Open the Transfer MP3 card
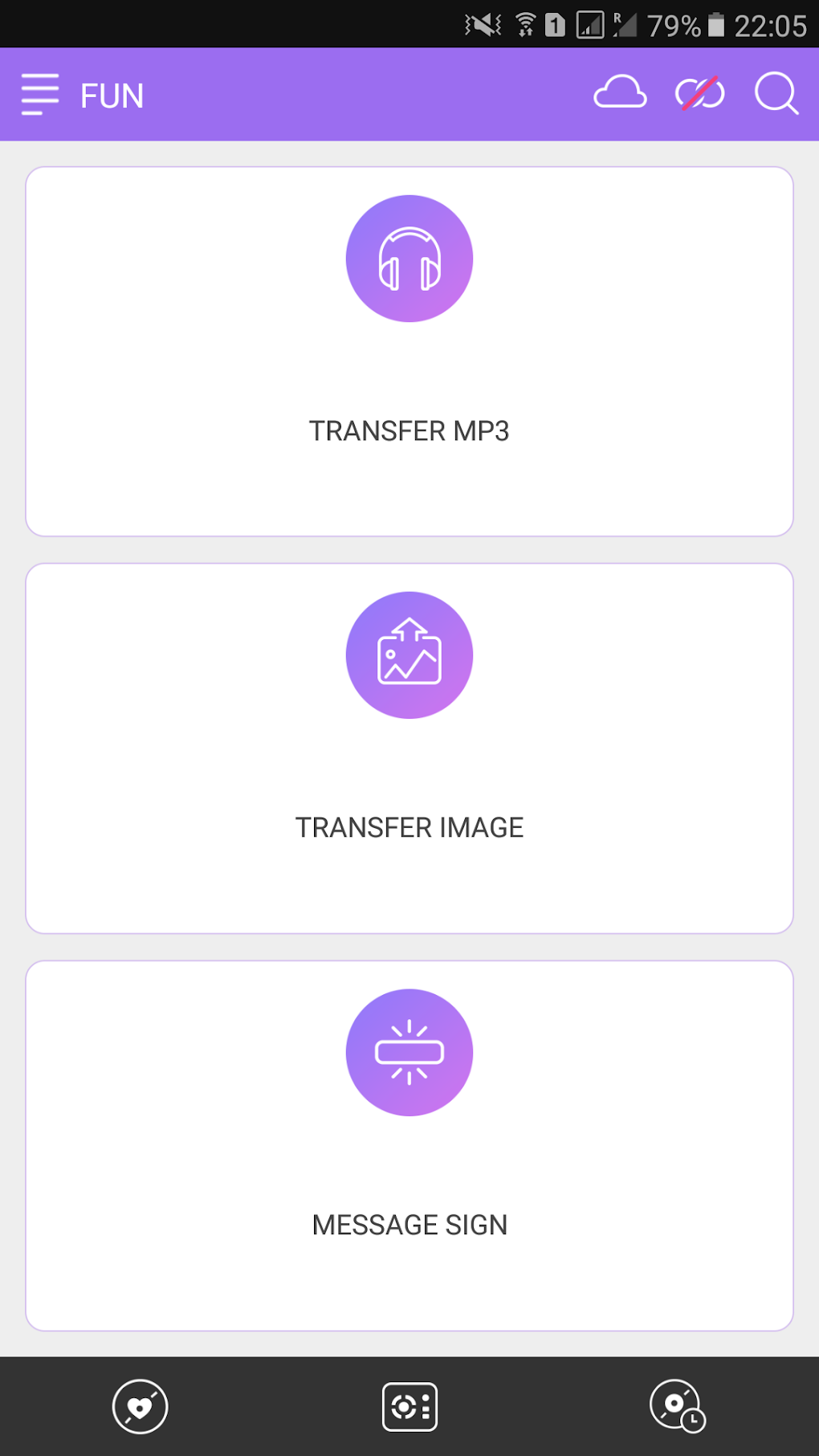This screenshot has height=1456, width=819. pos(409,352)
